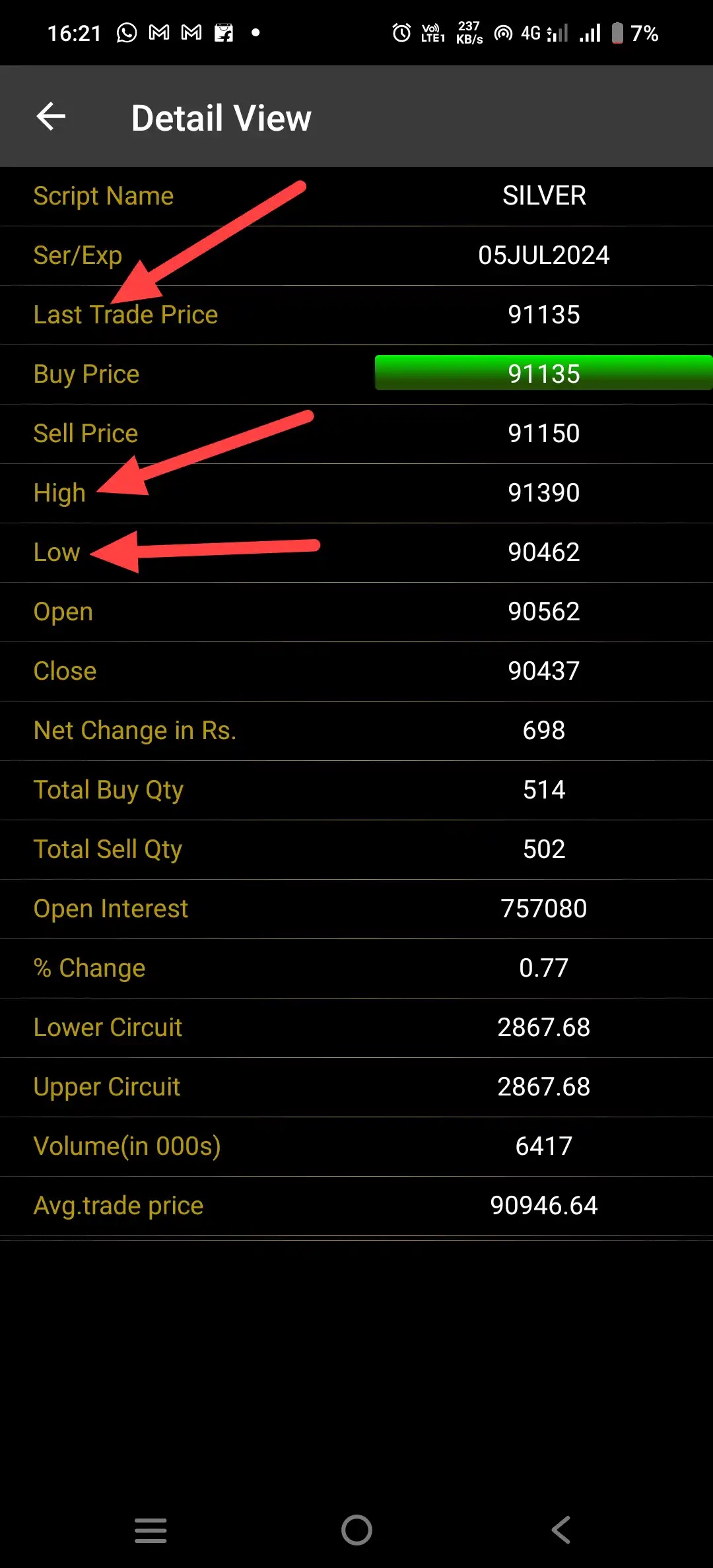Go to the home screen
Screen dimensions: 713x1568
pyautogui.click(x=356, y=1530)
